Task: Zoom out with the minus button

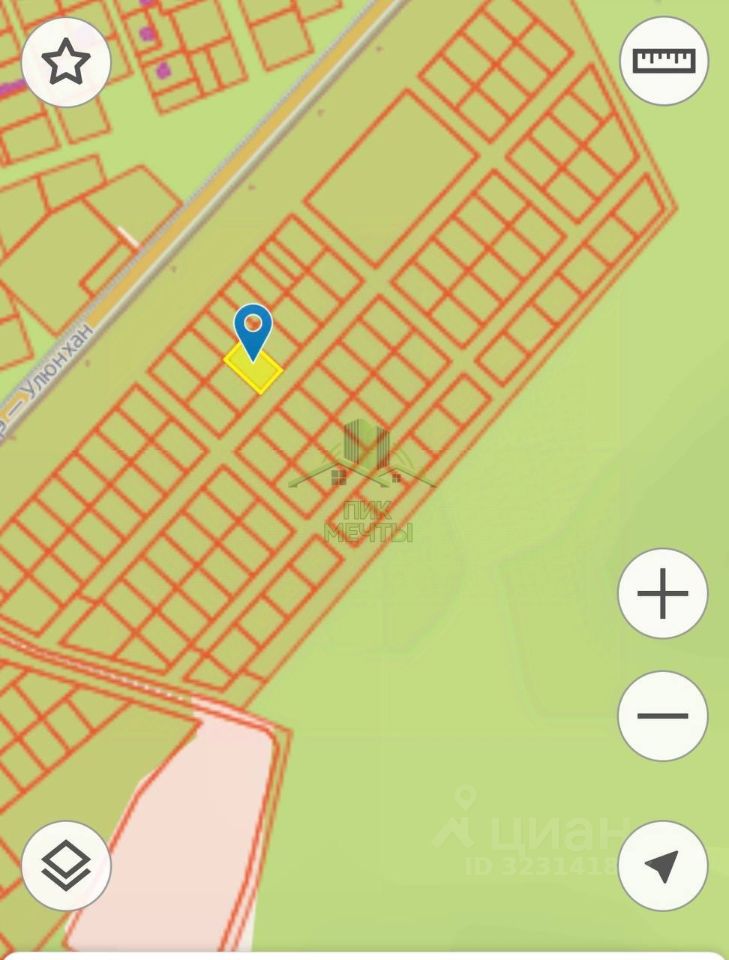Action: point(663,716)
